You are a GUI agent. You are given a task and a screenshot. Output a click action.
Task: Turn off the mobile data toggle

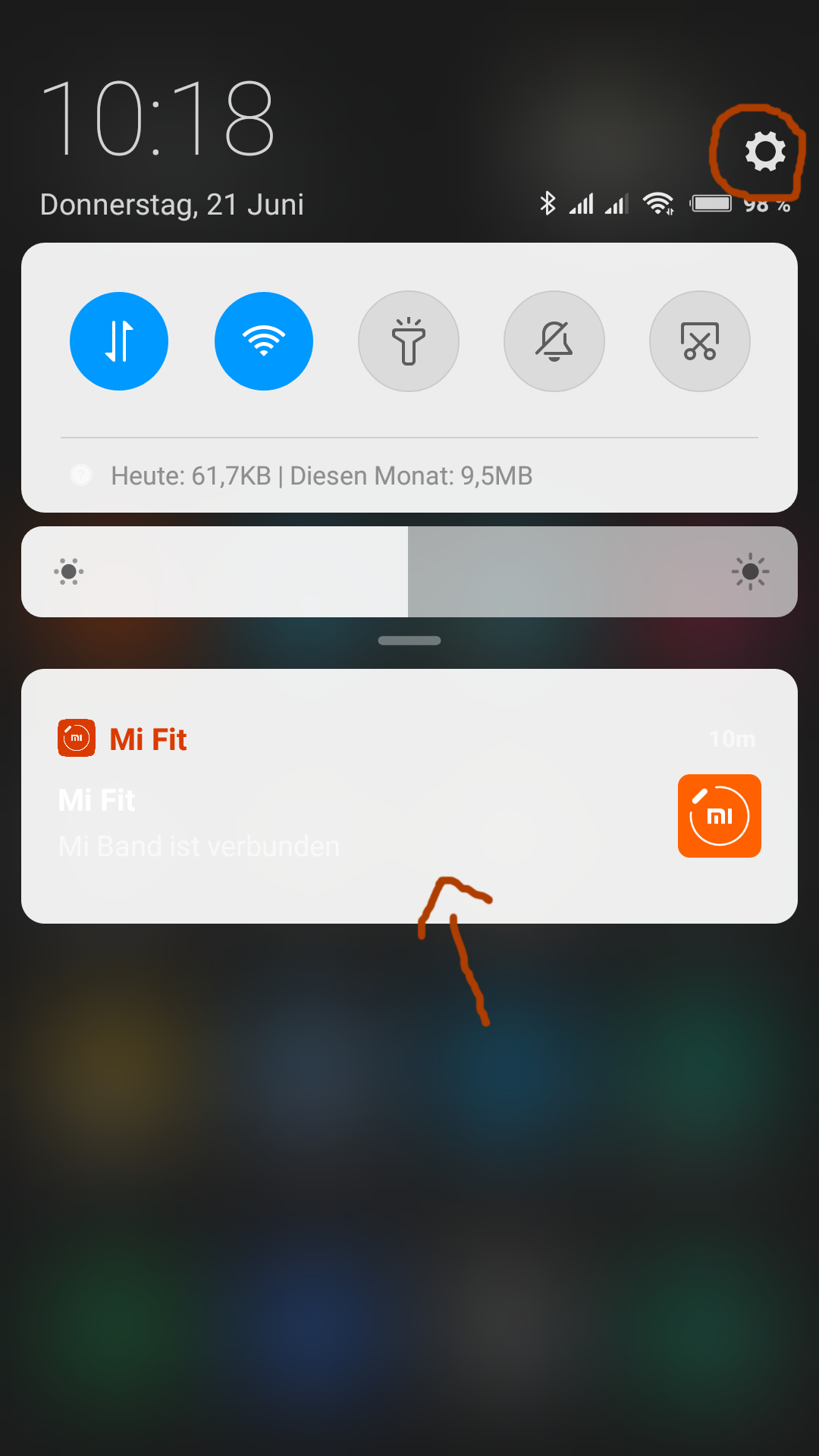point(119,341)
